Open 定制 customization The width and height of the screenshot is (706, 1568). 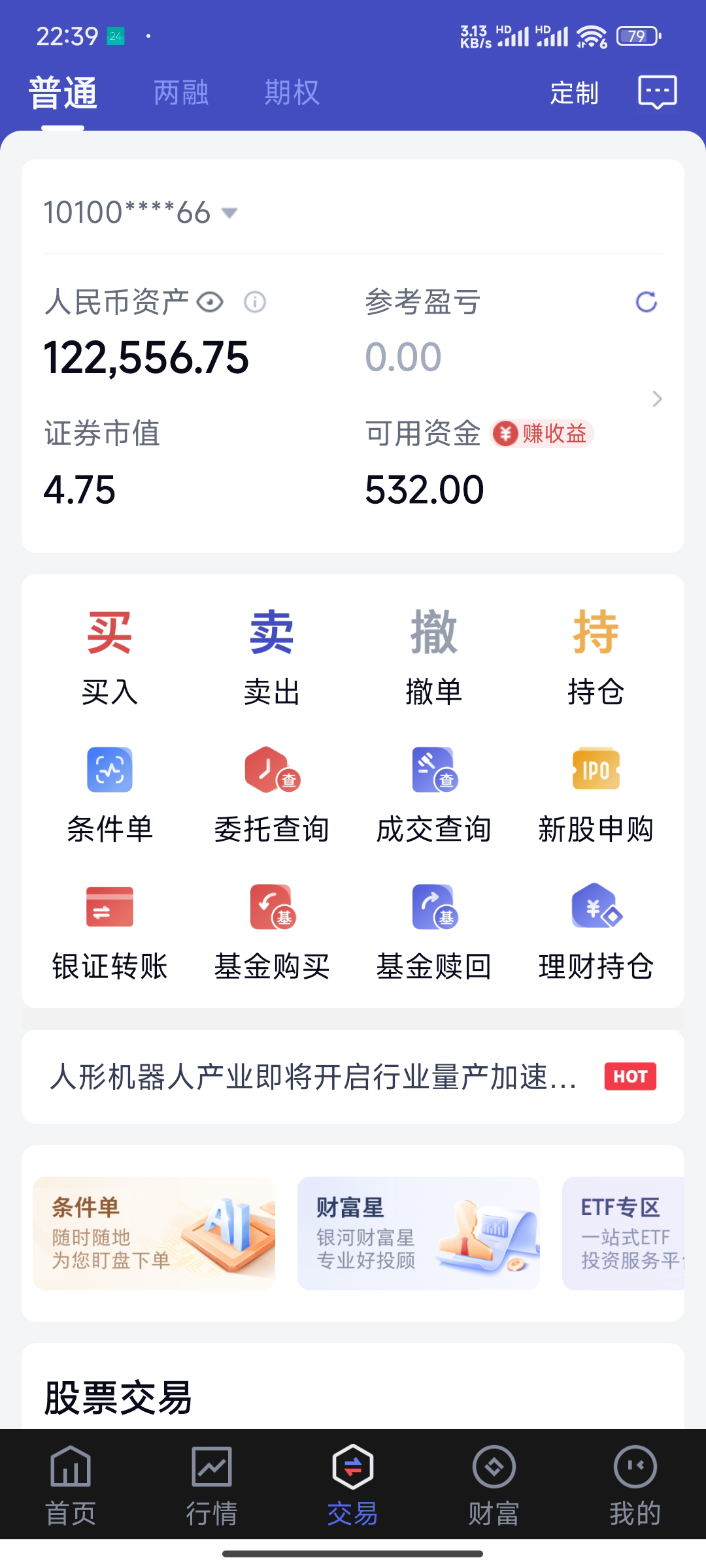(574, 93)
